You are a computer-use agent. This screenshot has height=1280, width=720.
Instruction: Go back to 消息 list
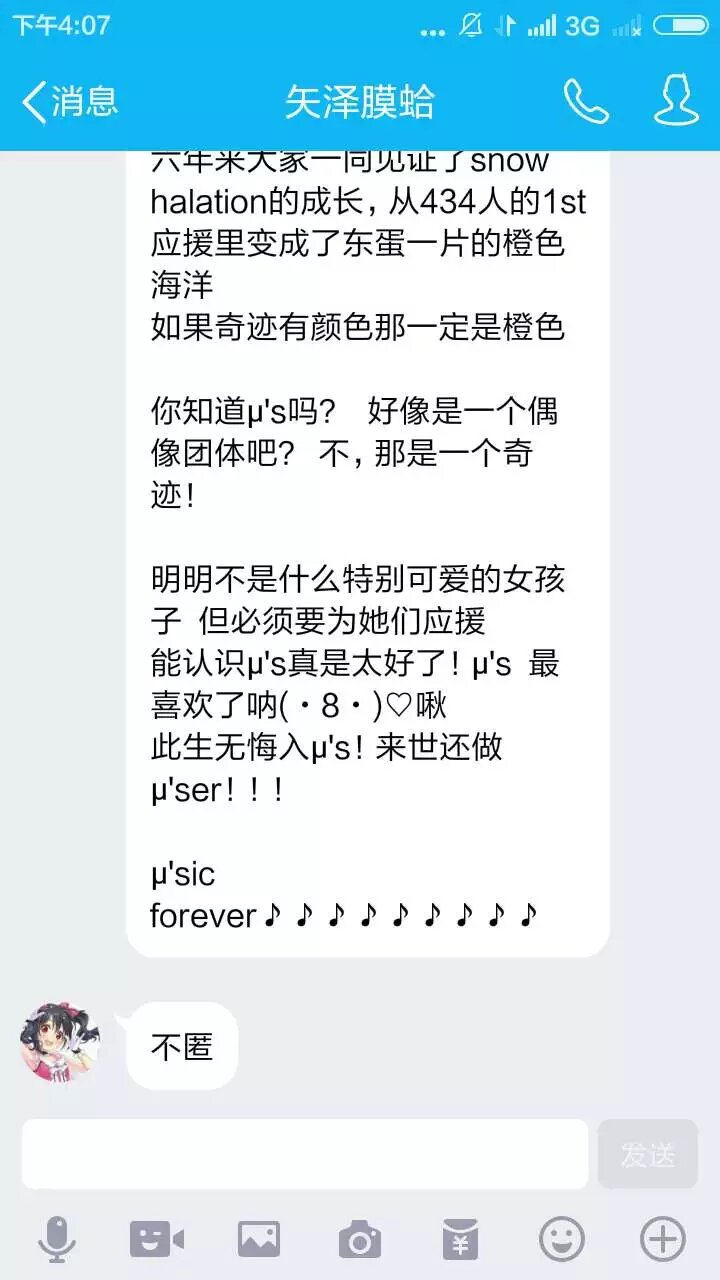[x=68, y=101]
